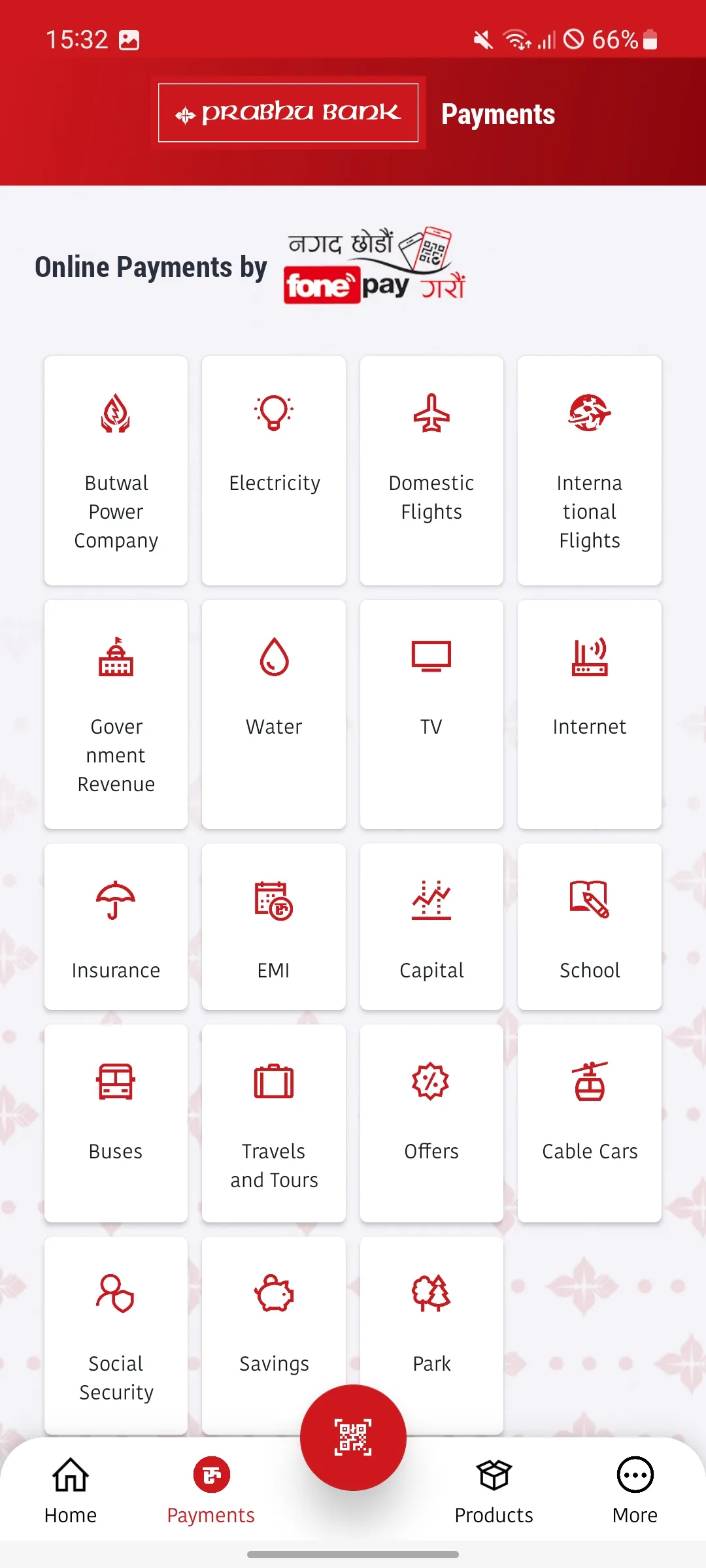Book tickets under Buses
The width and height of the screenshot is (706, 1568).
116,1122
